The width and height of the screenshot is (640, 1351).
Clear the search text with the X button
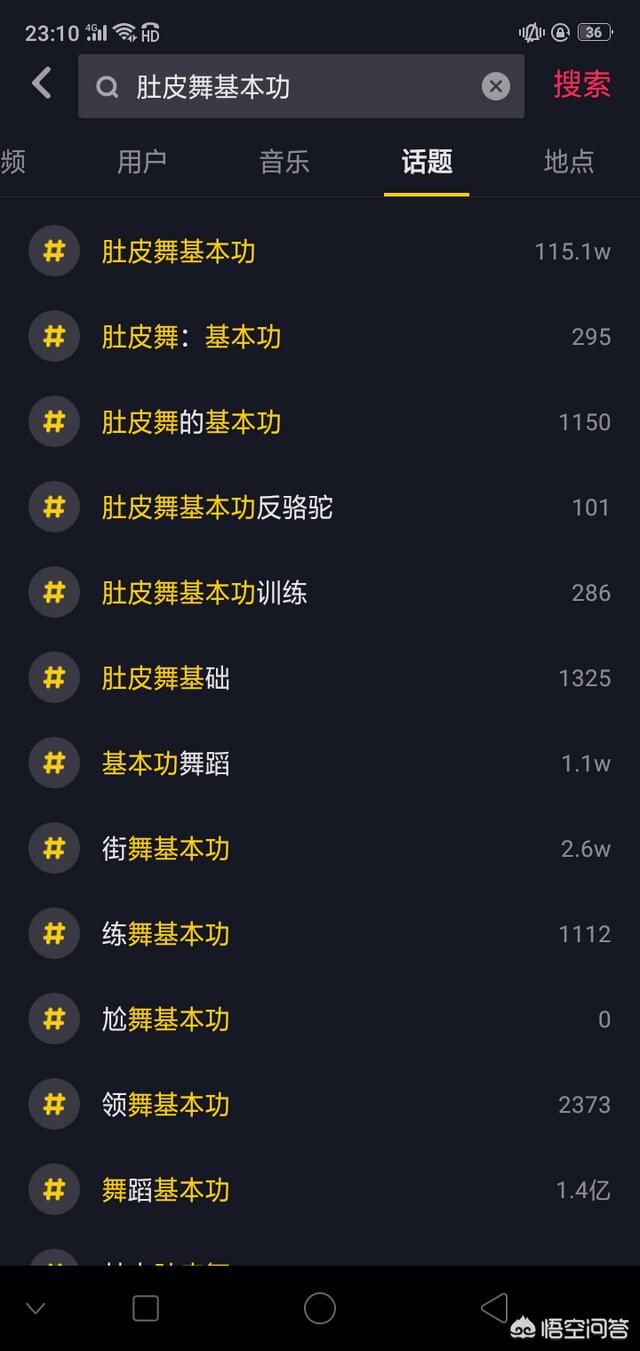pos(496,87)
